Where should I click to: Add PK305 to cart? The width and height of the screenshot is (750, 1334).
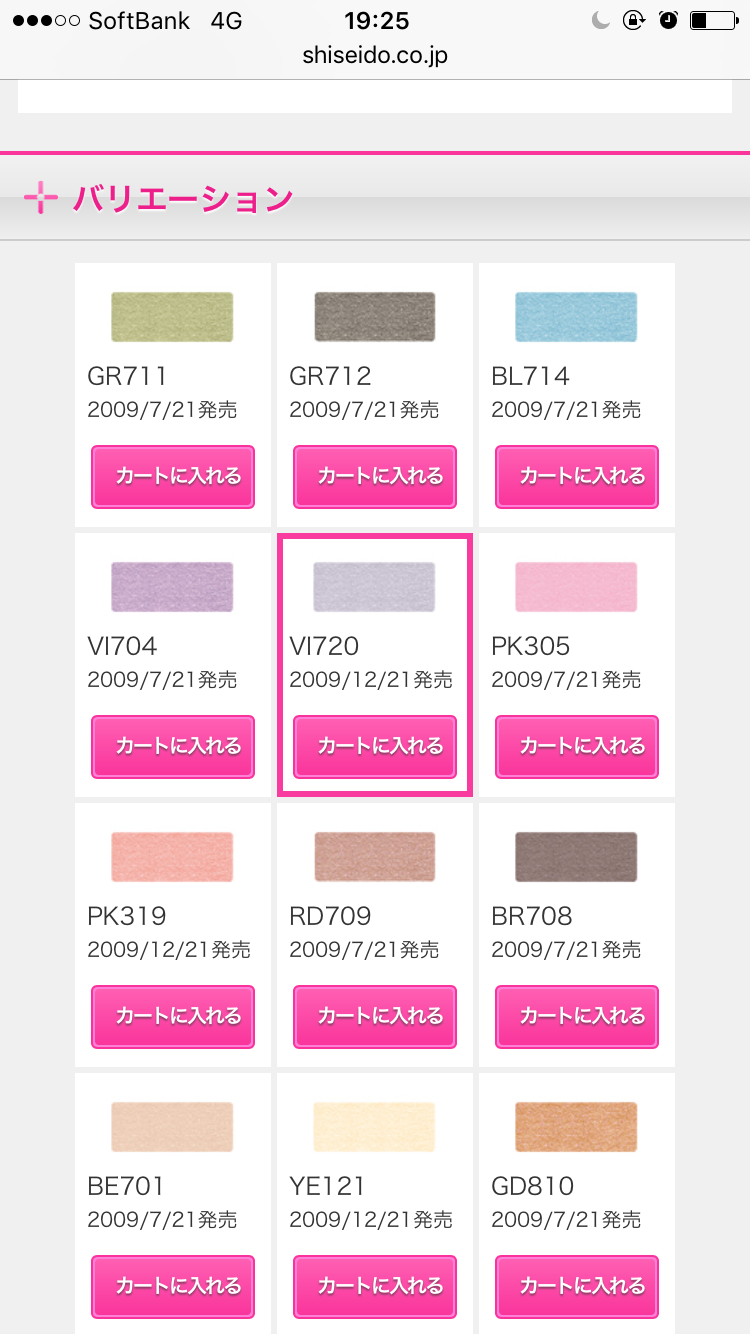pos(577,747)
